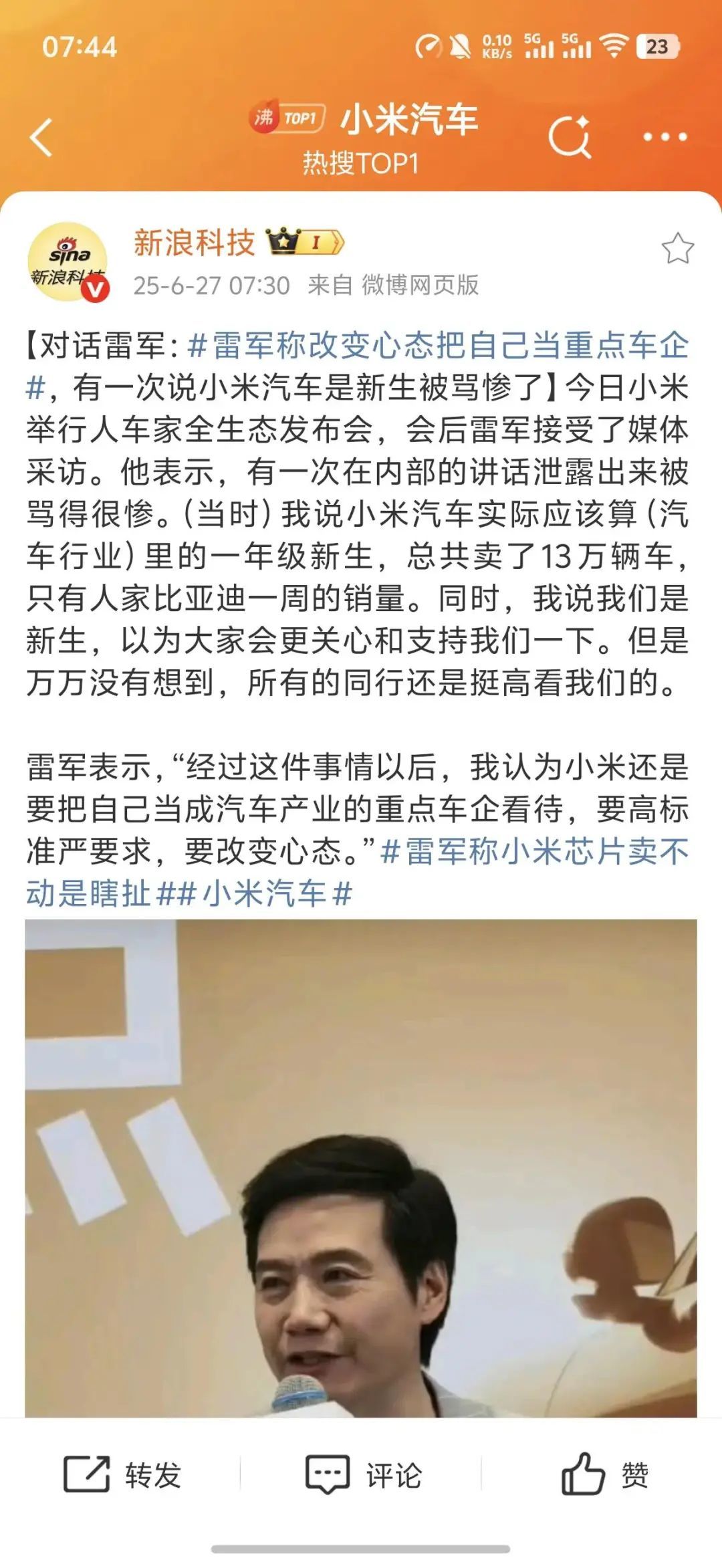This screenshot has height=1568, width=722.
Task: Favorite this post with the star
Action: (677, 249)
